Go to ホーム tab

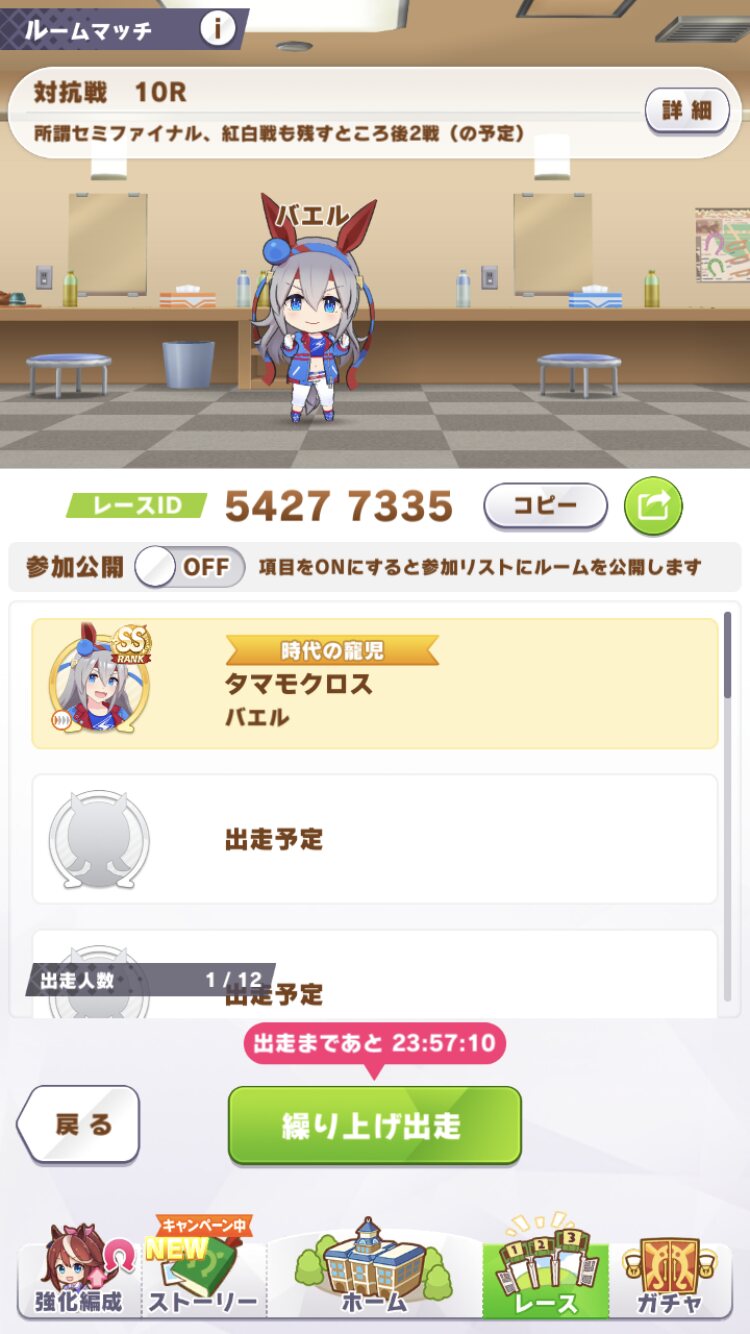pos(374,1269)
